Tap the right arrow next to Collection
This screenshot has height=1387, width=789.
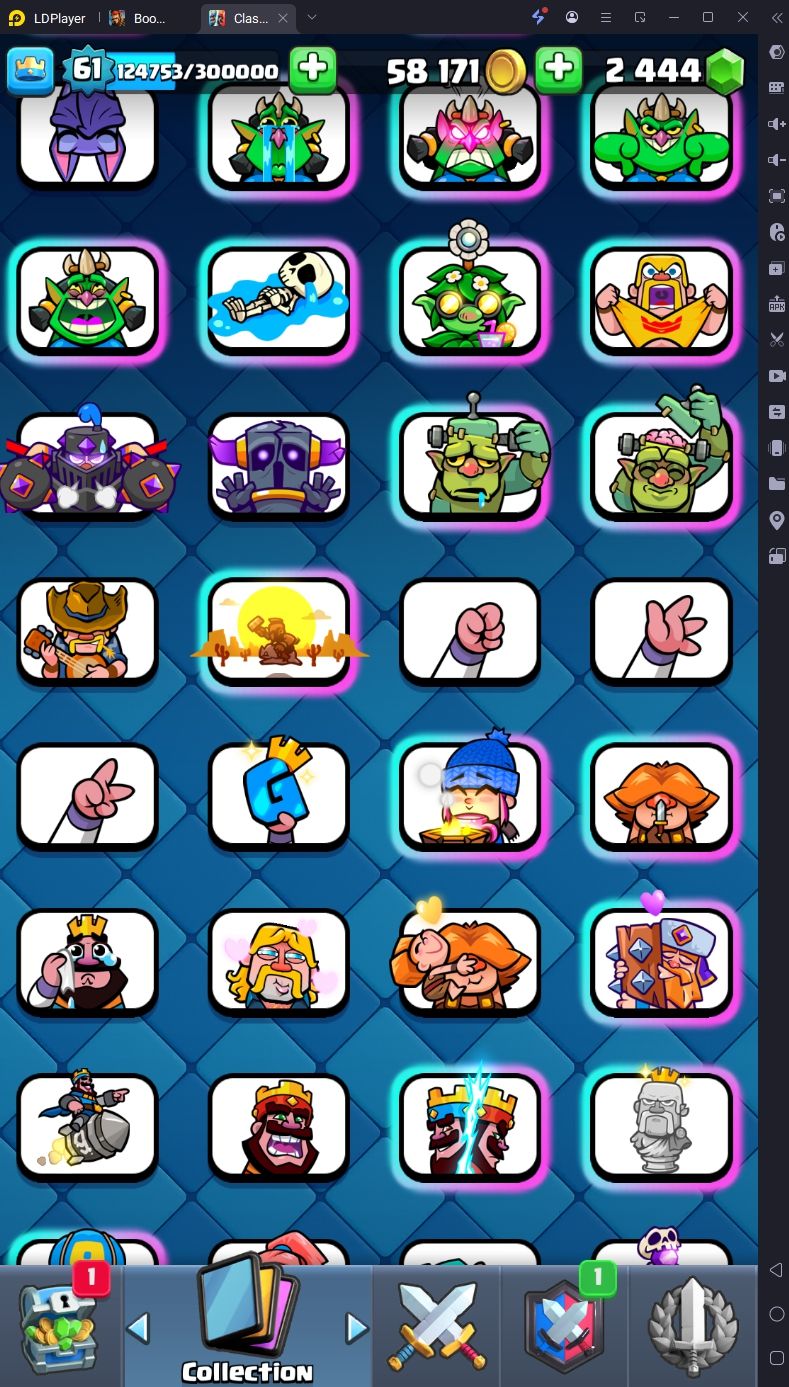356,1327
